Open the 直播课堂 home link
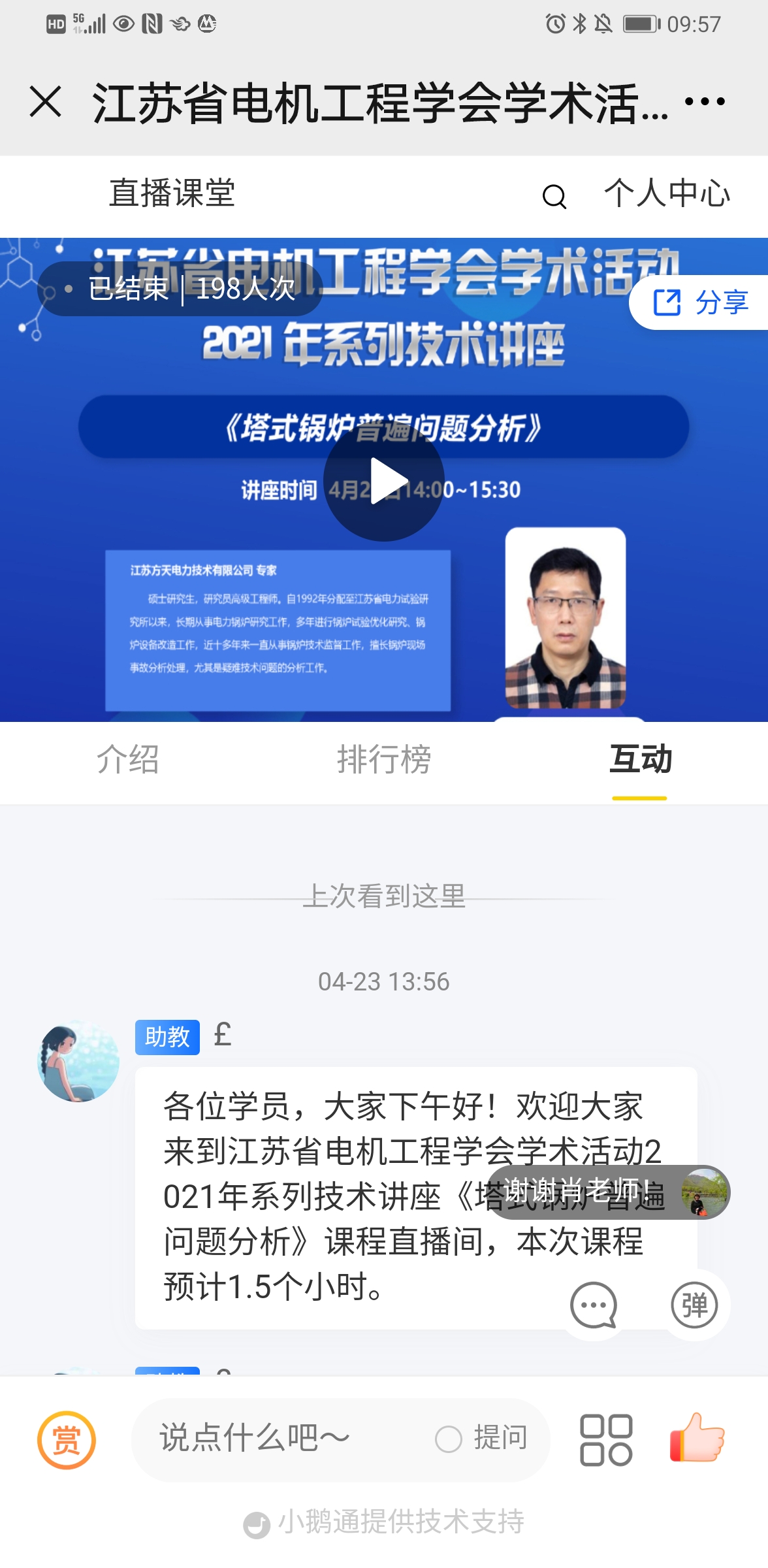 pyautogui.click(x=172, y=193)
